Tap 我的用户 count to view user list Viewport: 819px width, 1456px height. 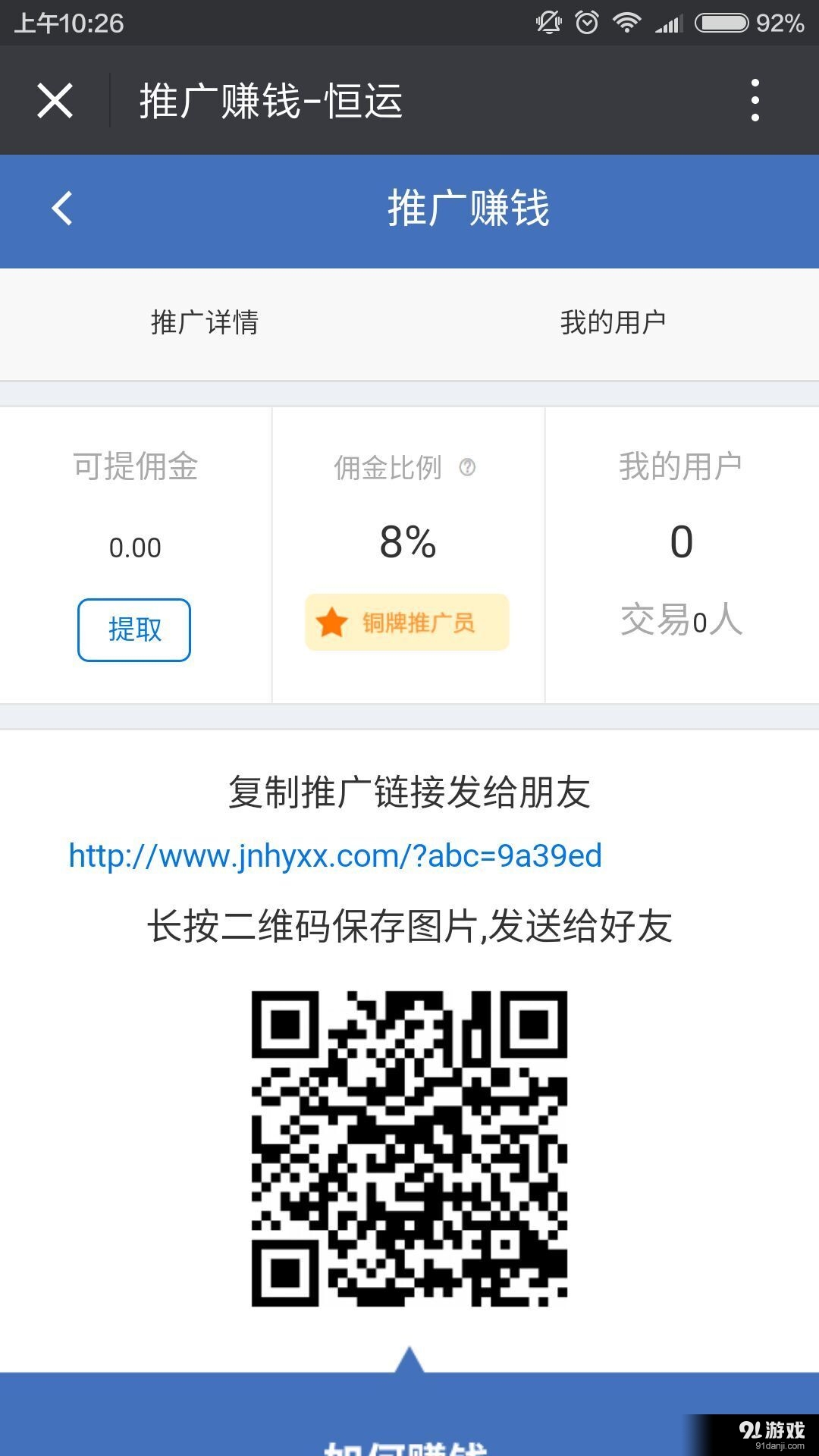[682, 540]
